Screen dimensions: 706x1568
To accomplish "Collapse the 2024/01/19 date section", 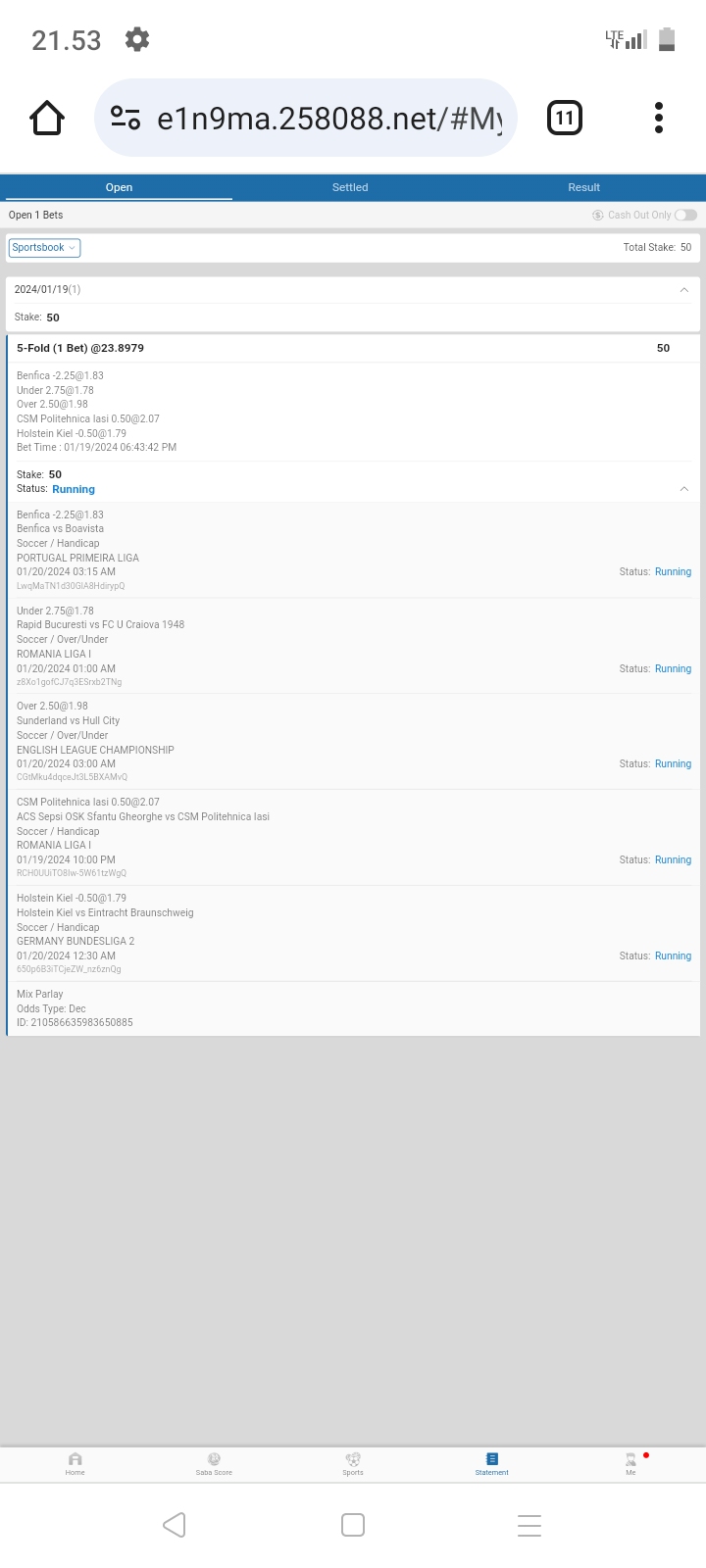I will click(683, 290).
